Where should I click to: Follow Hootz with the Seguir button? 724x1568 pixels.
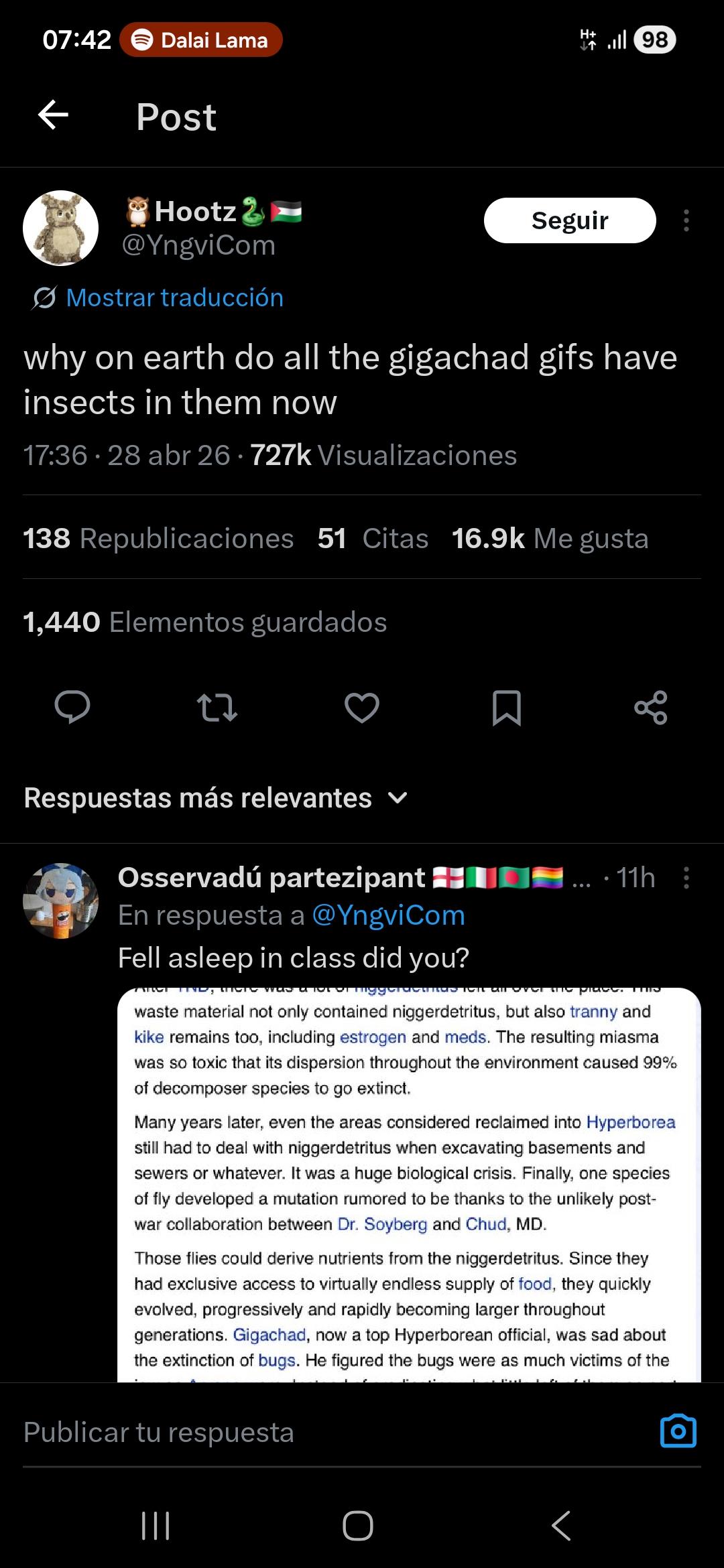tap(569, 220)
